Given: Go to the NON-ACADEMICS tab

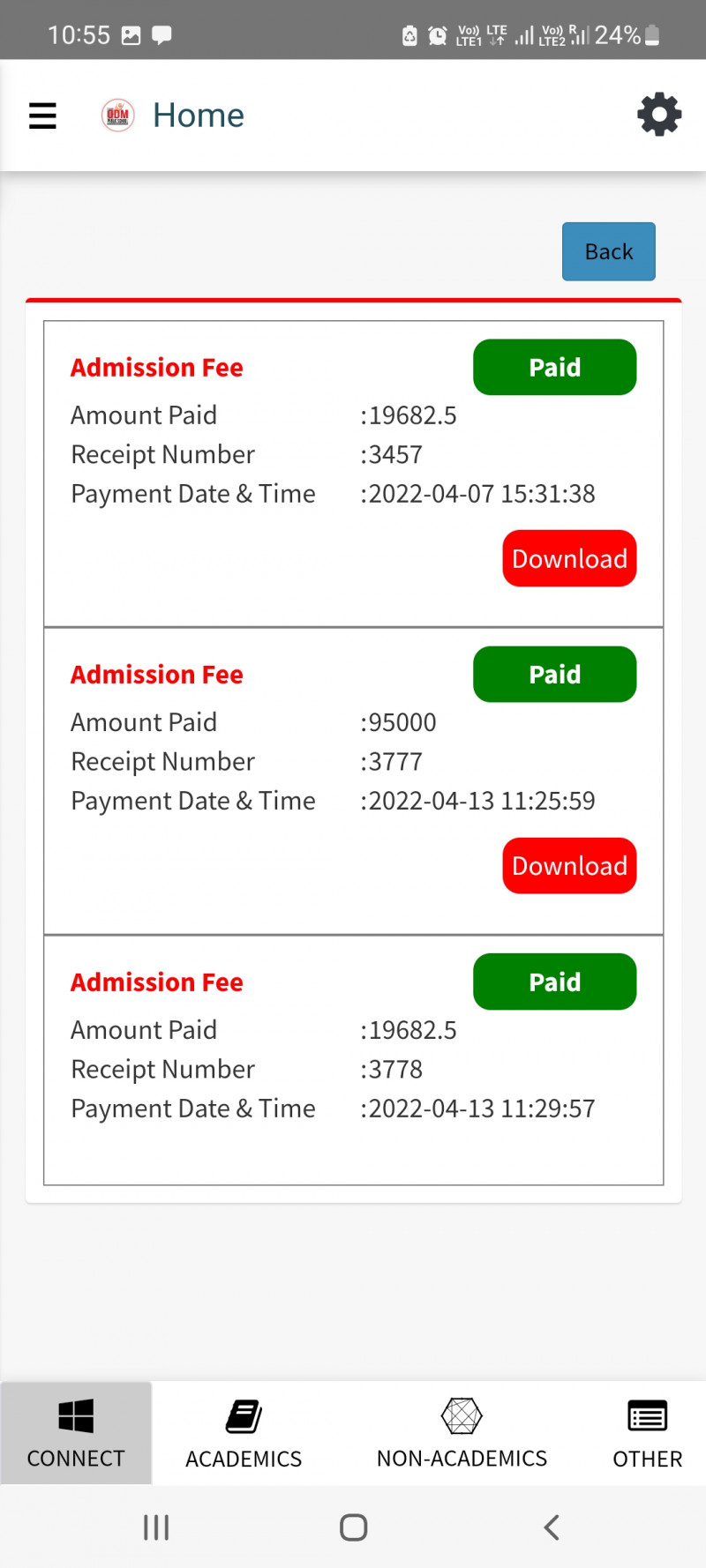Looking at the screenshot, I should [462, 1433].
